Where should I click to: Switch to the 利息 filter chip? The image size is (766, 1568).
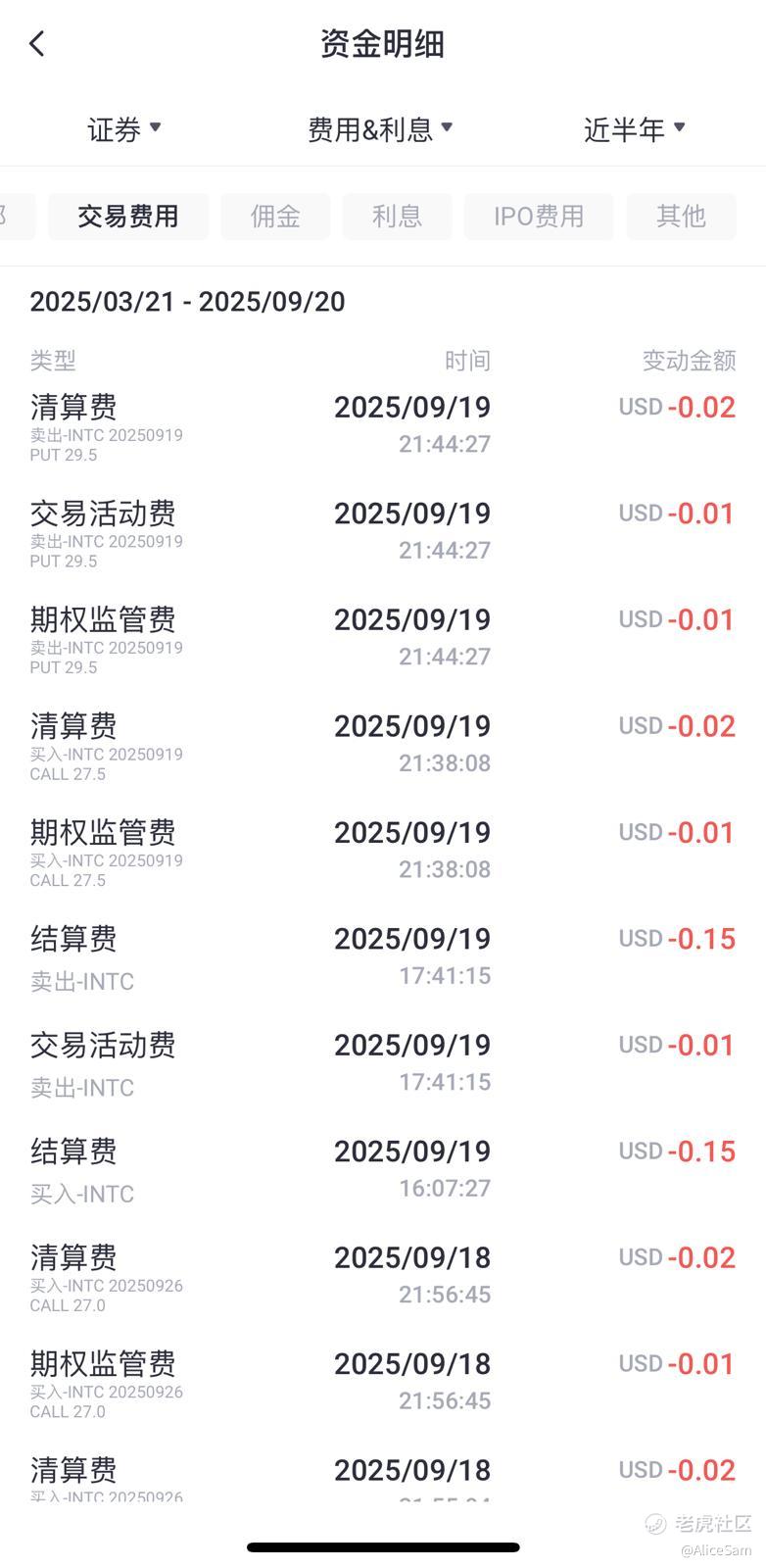(x=397, y=217)
